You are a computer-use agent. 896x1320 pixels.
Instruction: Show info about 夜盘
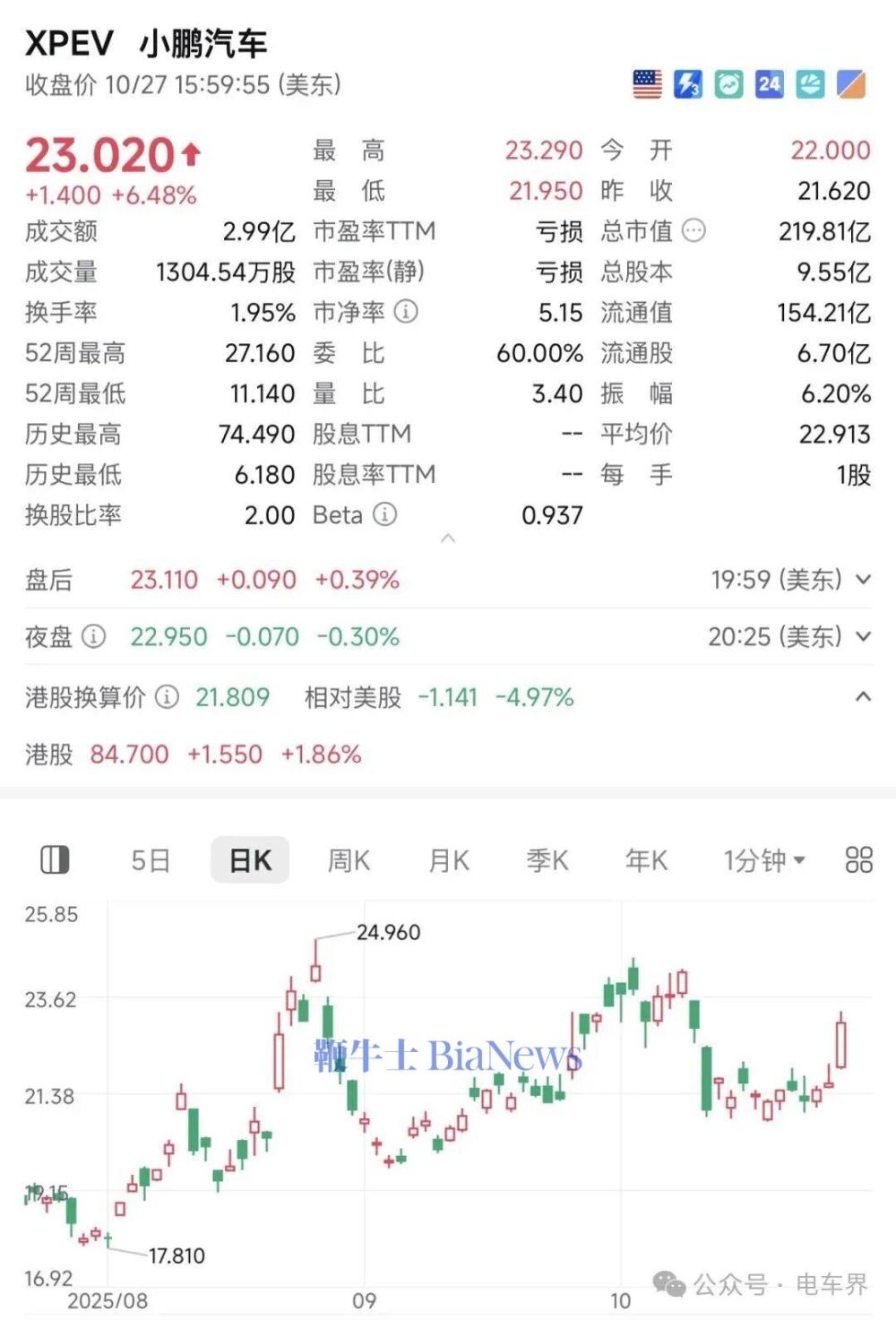coord(94,637)
